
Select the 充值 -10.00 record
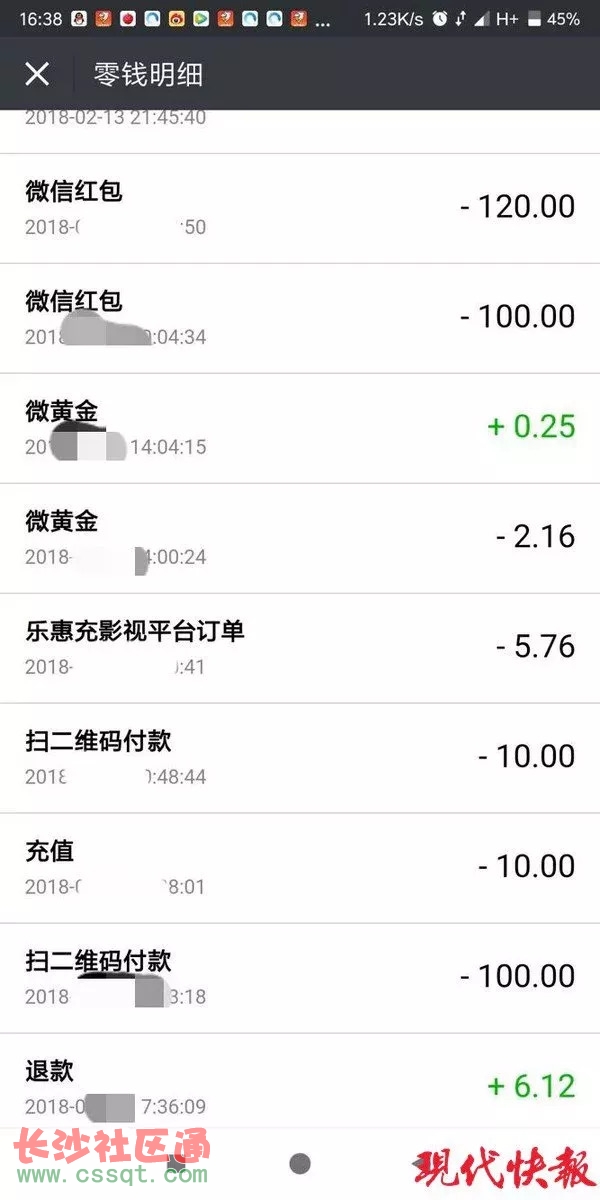pyautogui.click(x=300, y=869)
